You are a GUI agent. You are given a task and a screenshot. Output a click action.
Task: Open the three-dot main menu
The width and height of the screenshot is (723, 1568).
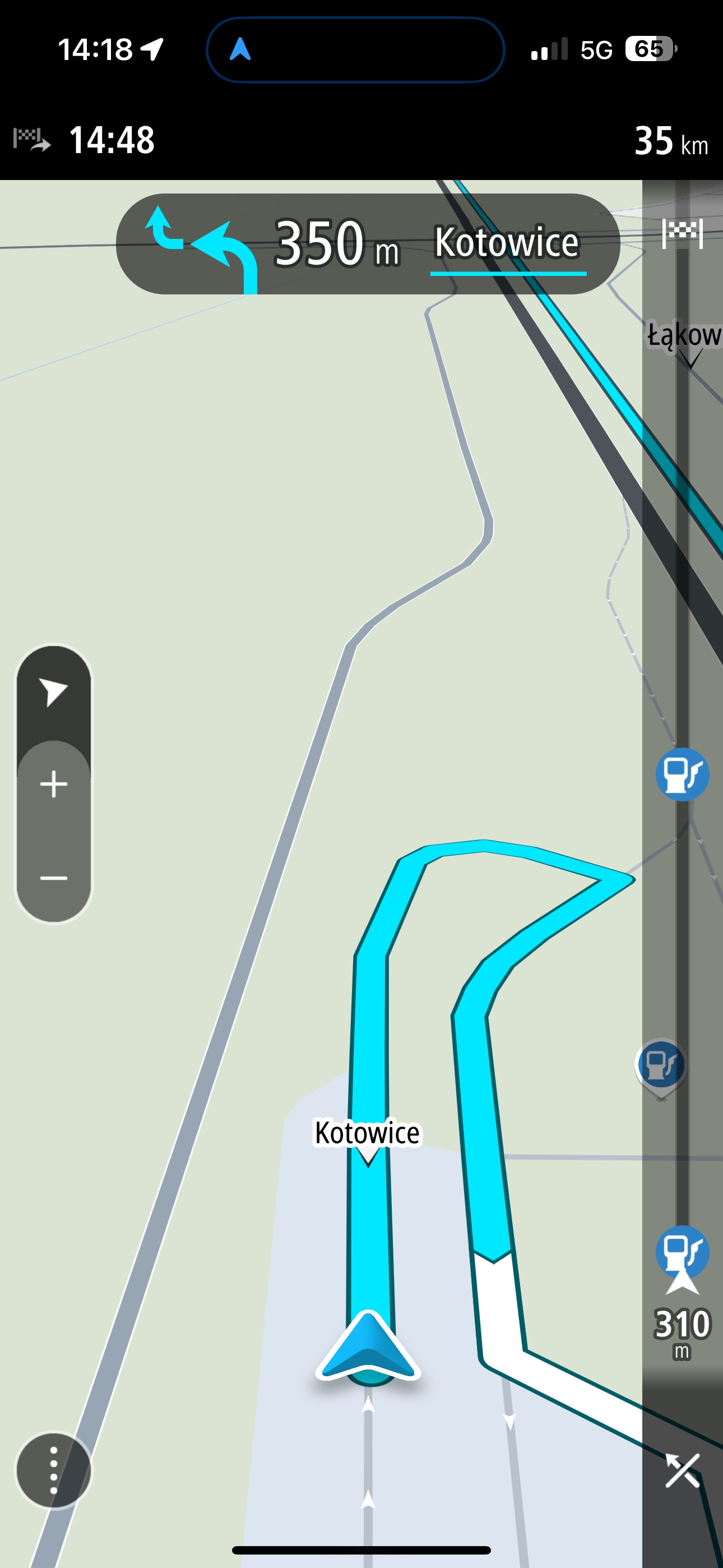click(x=54, y=1470)
